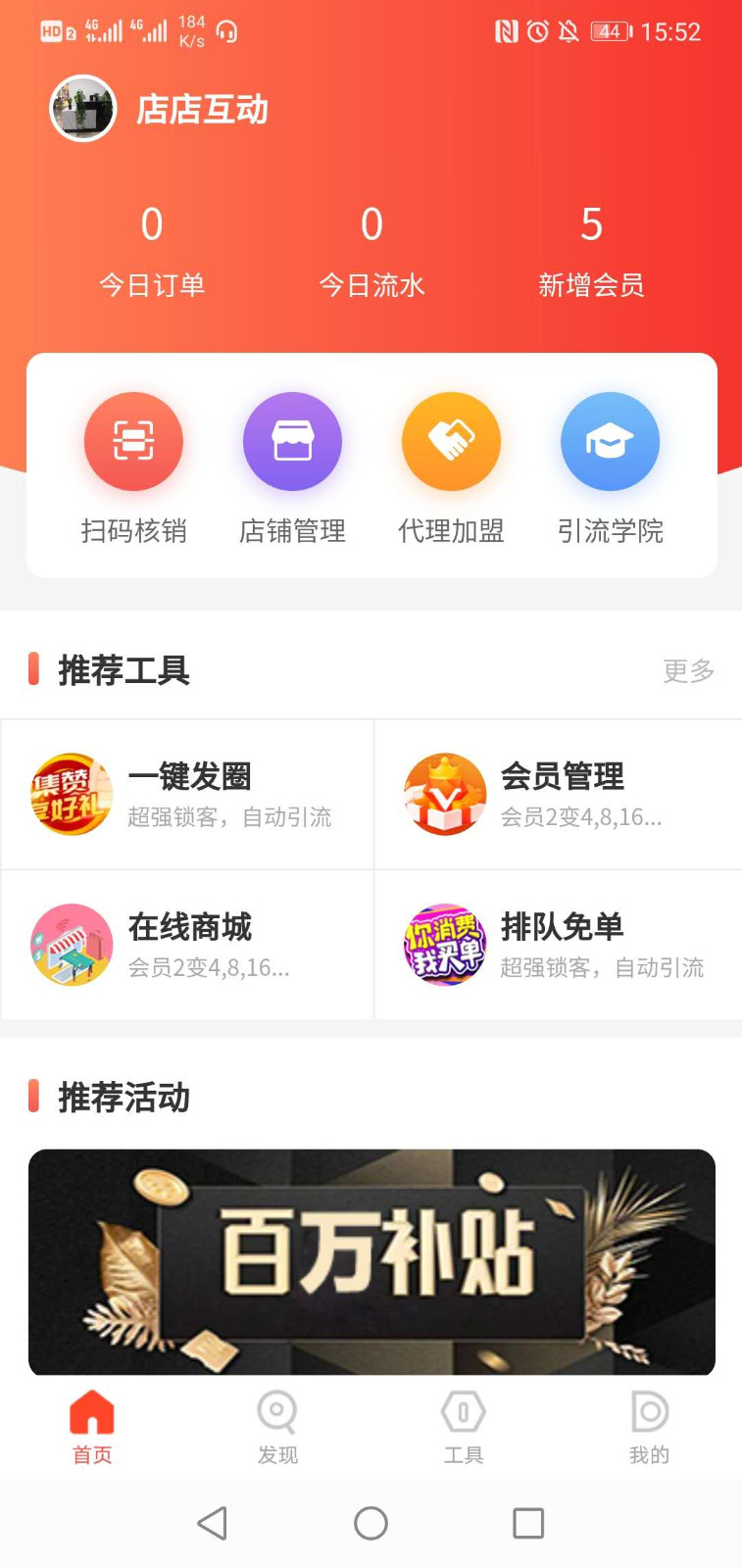Open the 一键发圈 tool
The width and height of the screenshot is (742, 1568).
click(x=187, y=794)
